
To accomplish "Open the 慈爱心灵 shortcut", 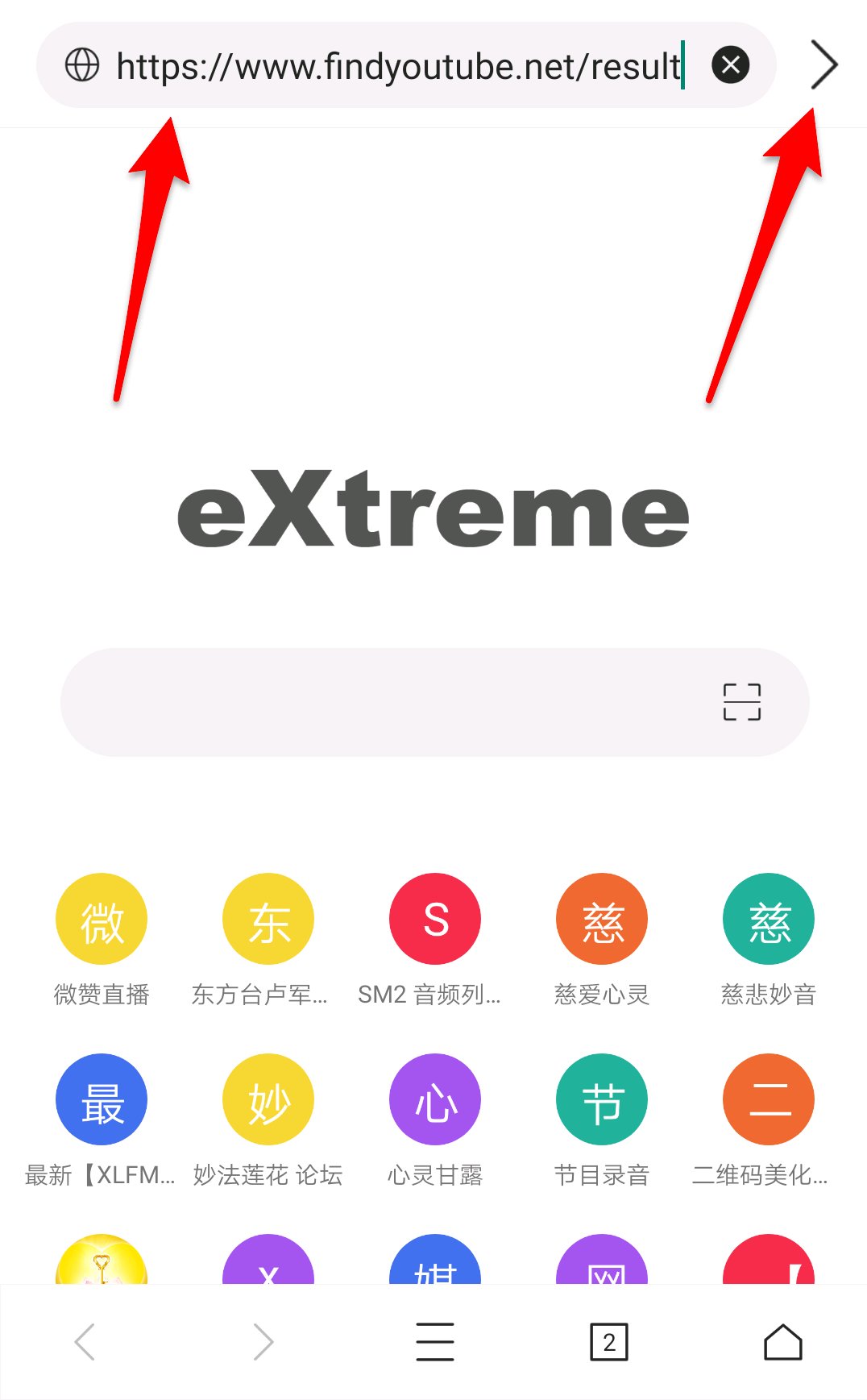I will (x=602, y=920).
